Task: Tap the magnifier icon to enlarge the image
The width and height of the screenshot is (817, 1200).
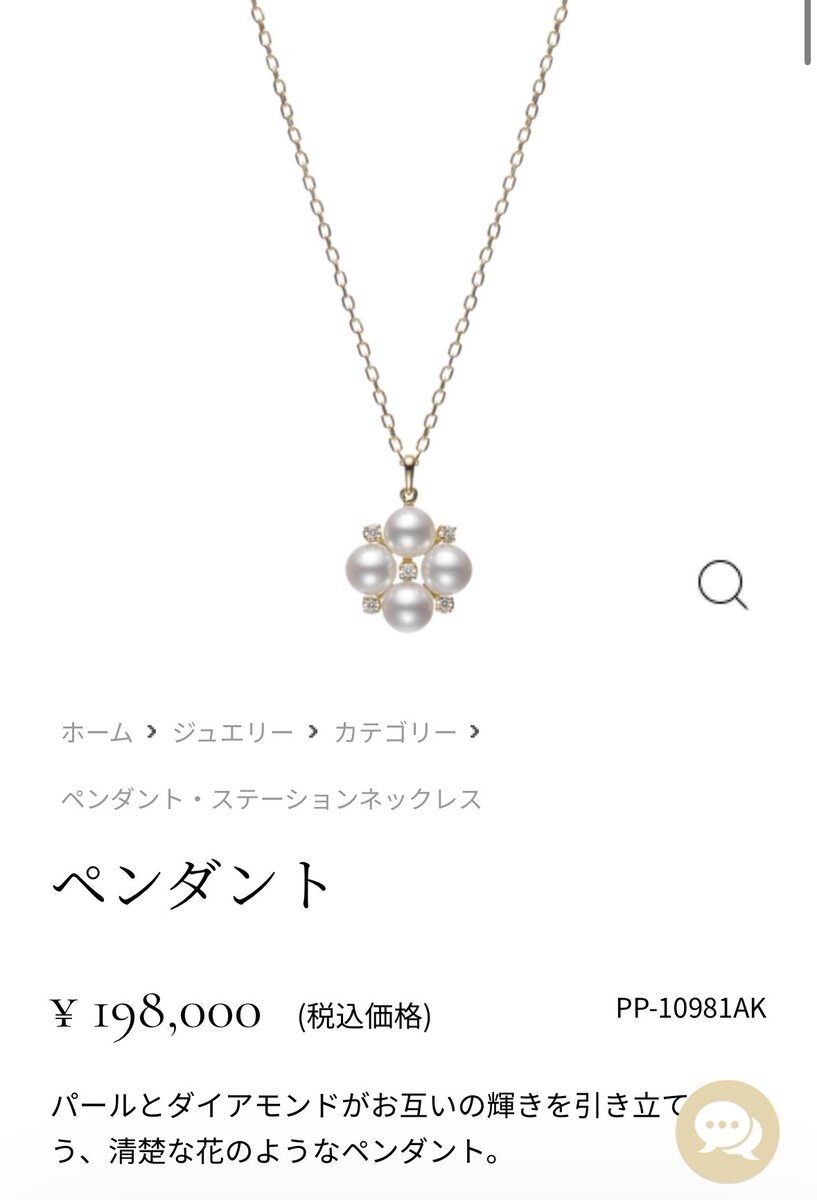Action: (722, 585)
